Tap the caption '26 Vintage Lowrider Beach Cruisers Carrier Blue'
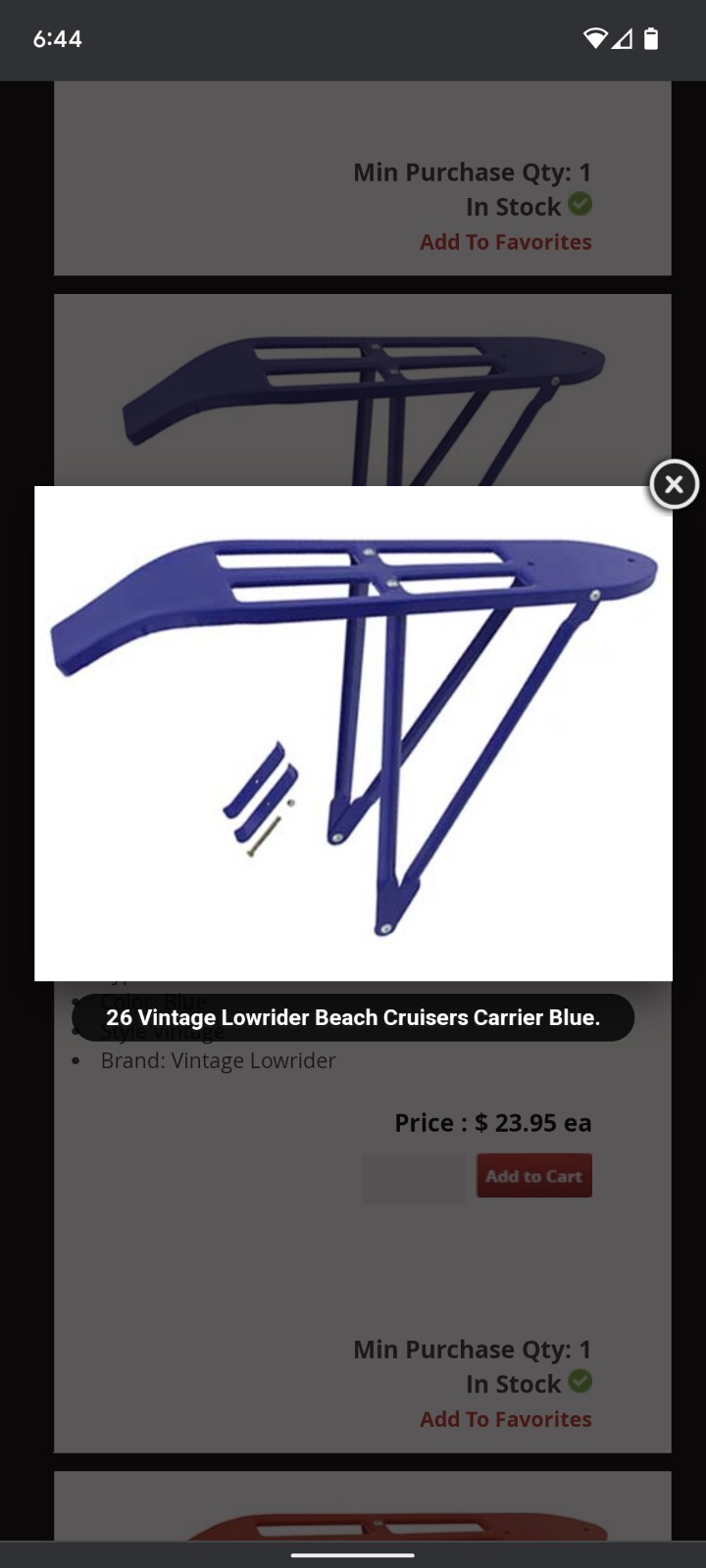This screenshot has width=706, height=1568. pyautogui.click(x=353, y=1017)
